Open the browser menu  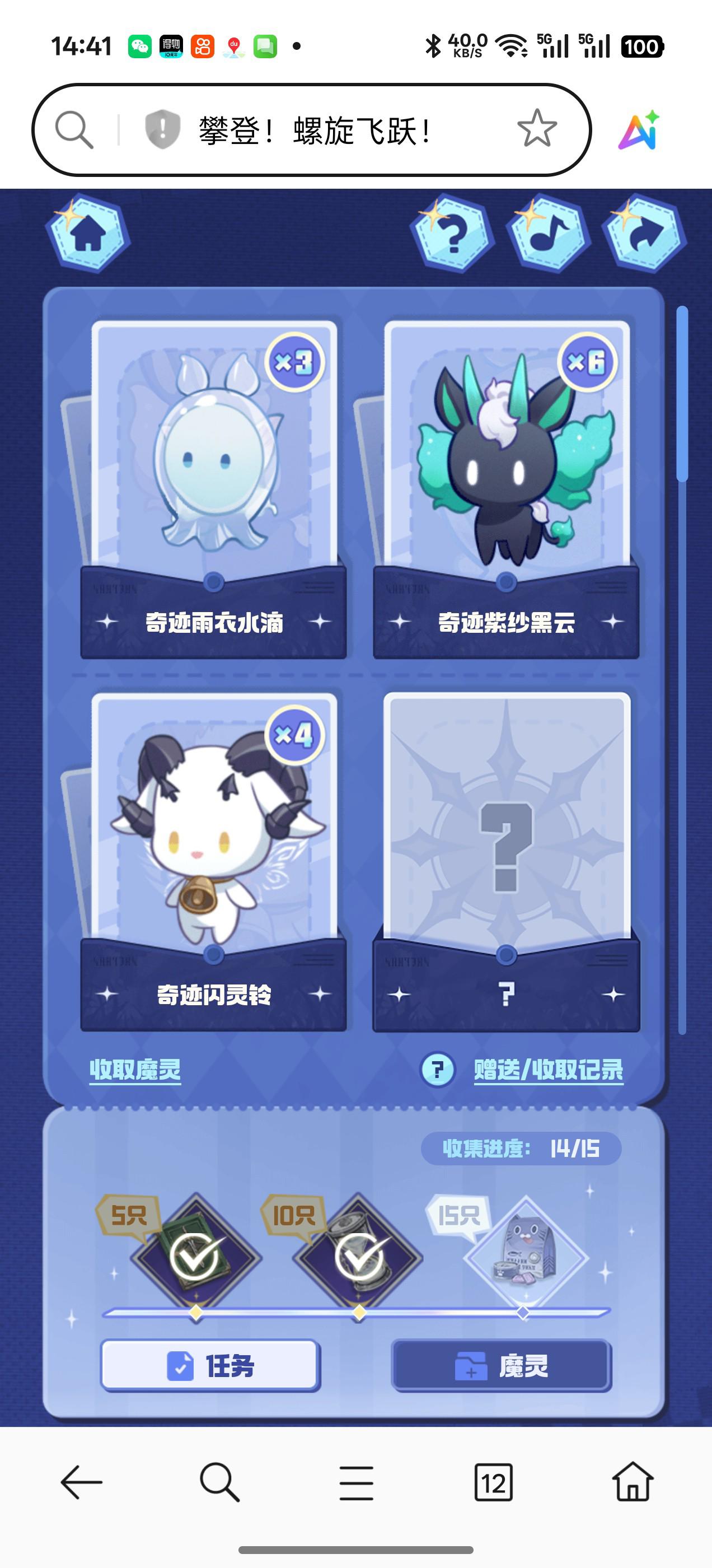coord(357,1483)
